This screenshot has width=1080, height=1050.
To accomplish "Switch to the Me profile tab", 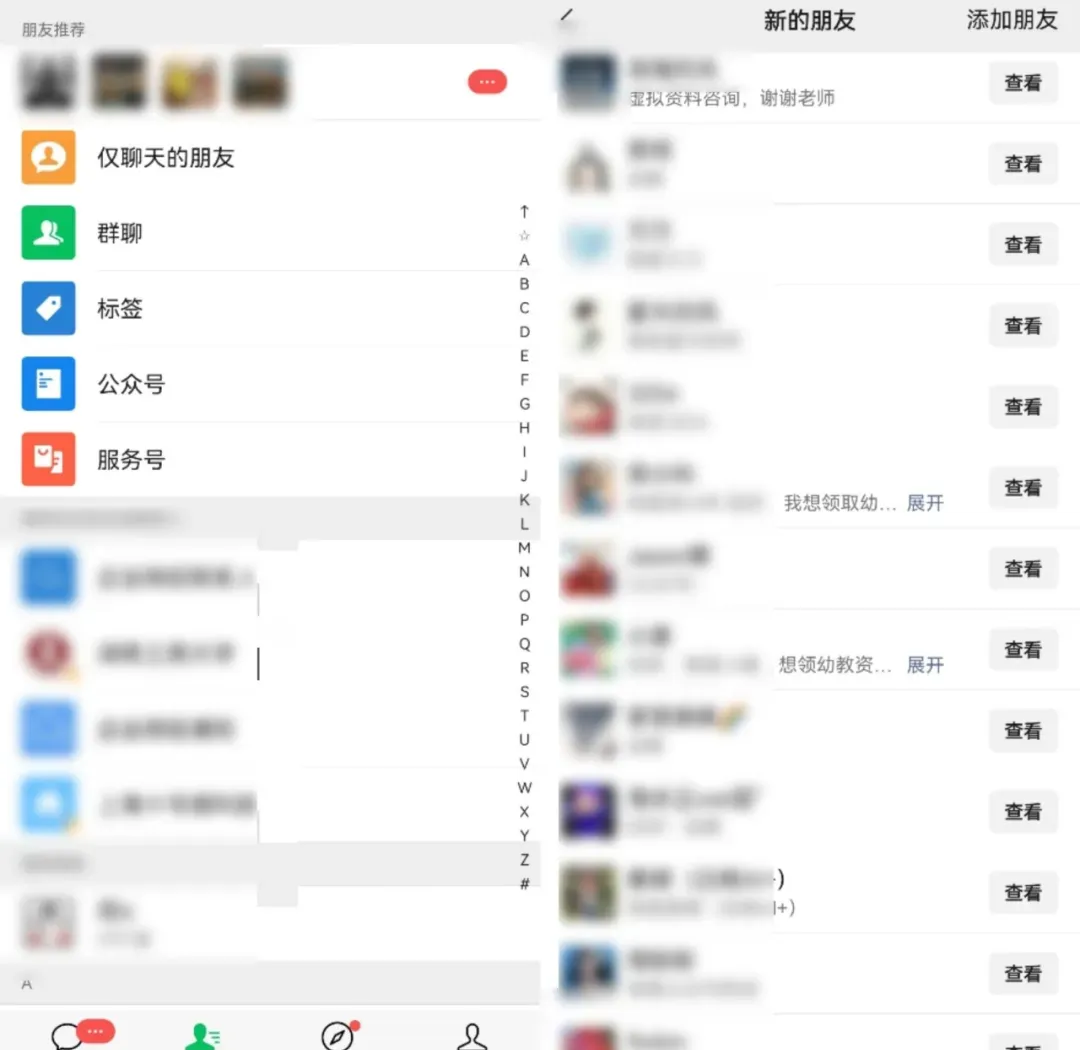I will click(x=472, y=1035).
